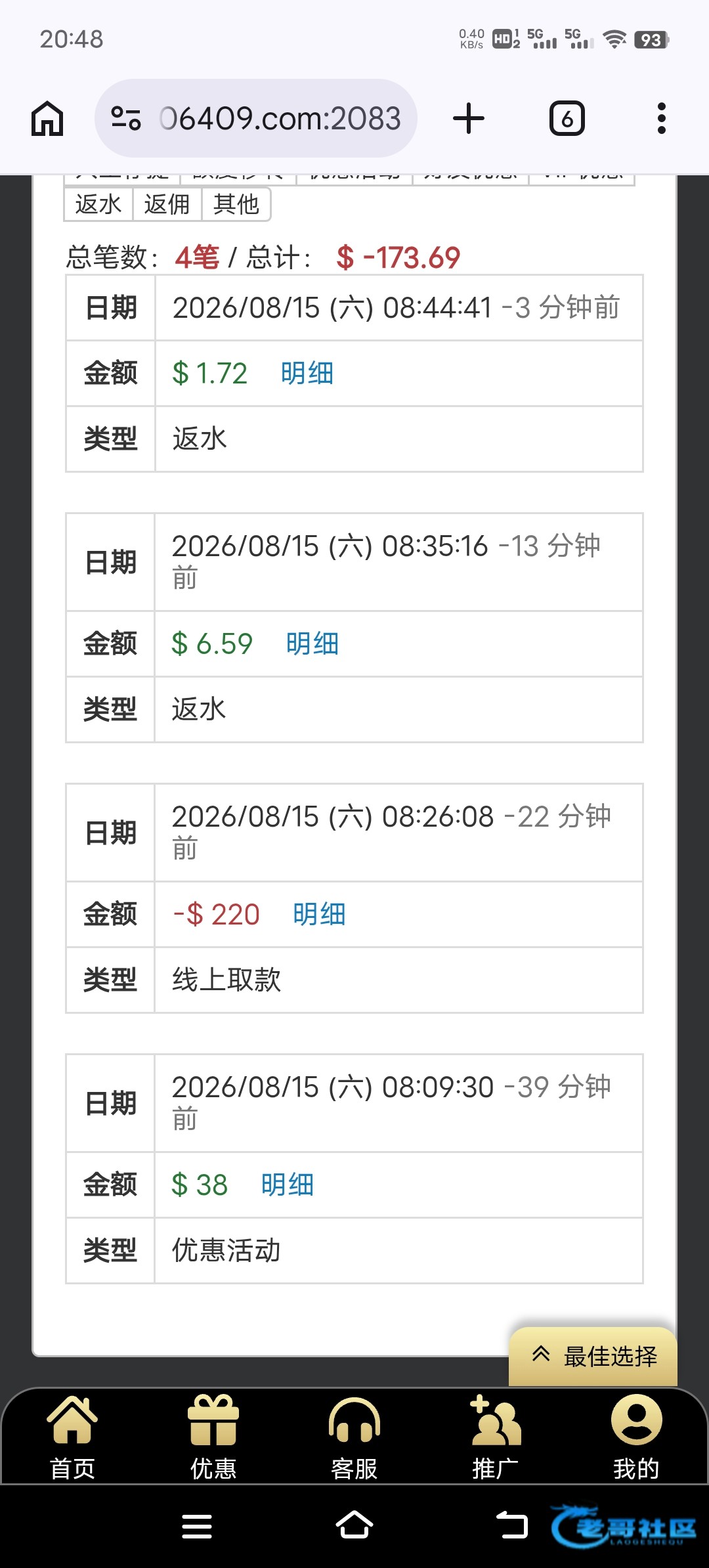Filter records by 其他
Screen dimensions: 709x1568
236,204
